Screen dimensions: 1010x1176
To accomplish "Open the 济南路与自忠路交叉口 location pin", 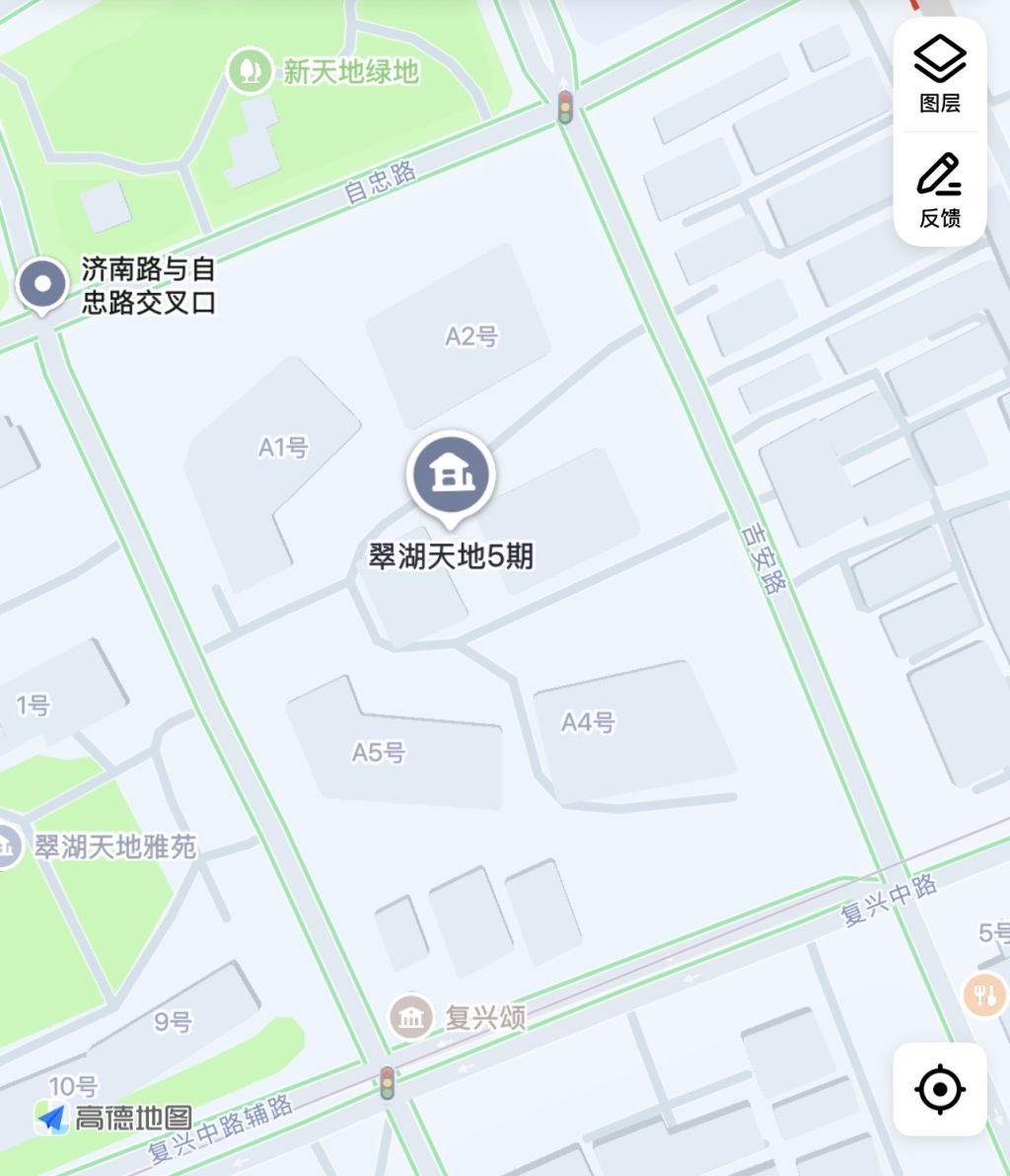I will [42, 284].
